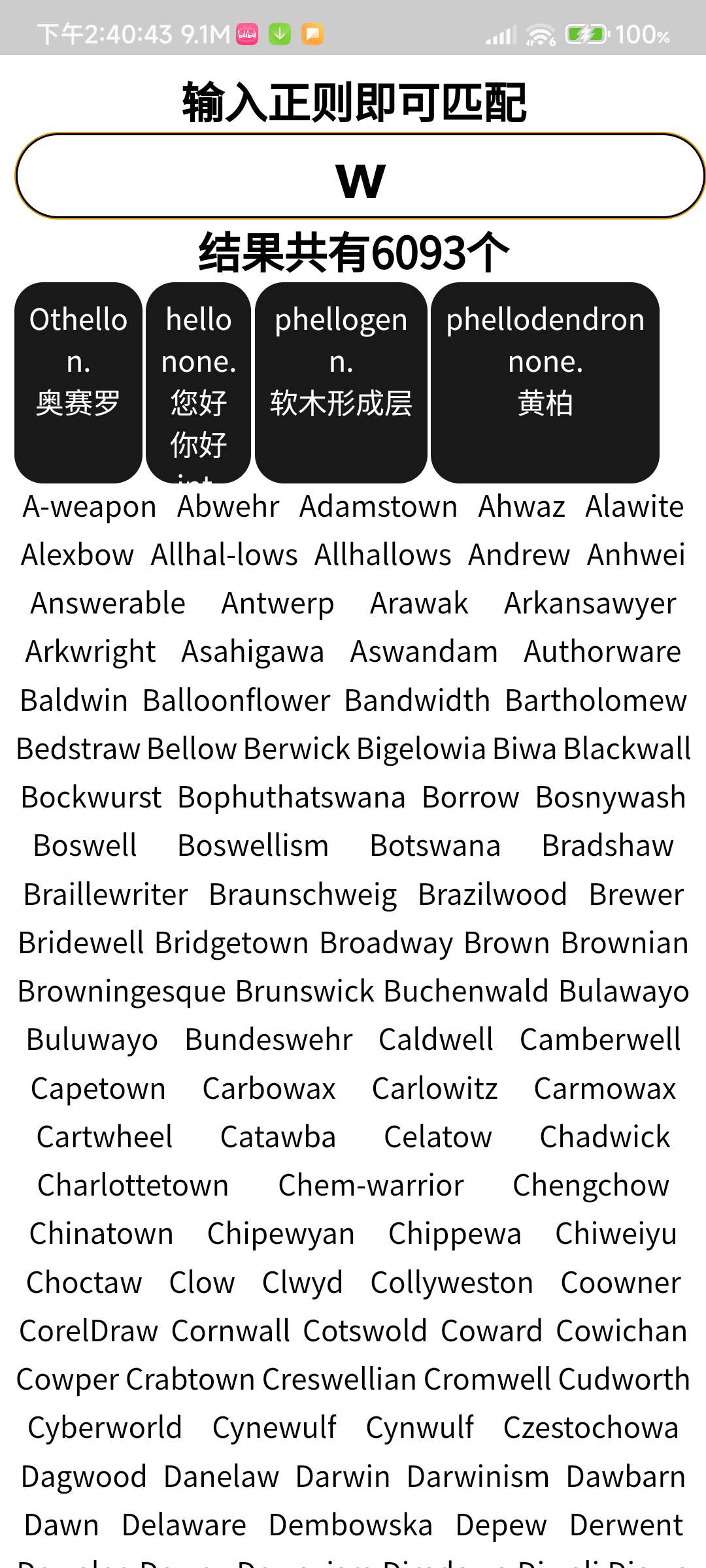Open the phellodendron word card
Viewport: 706px width, 1568px height.
pos(545,383)
